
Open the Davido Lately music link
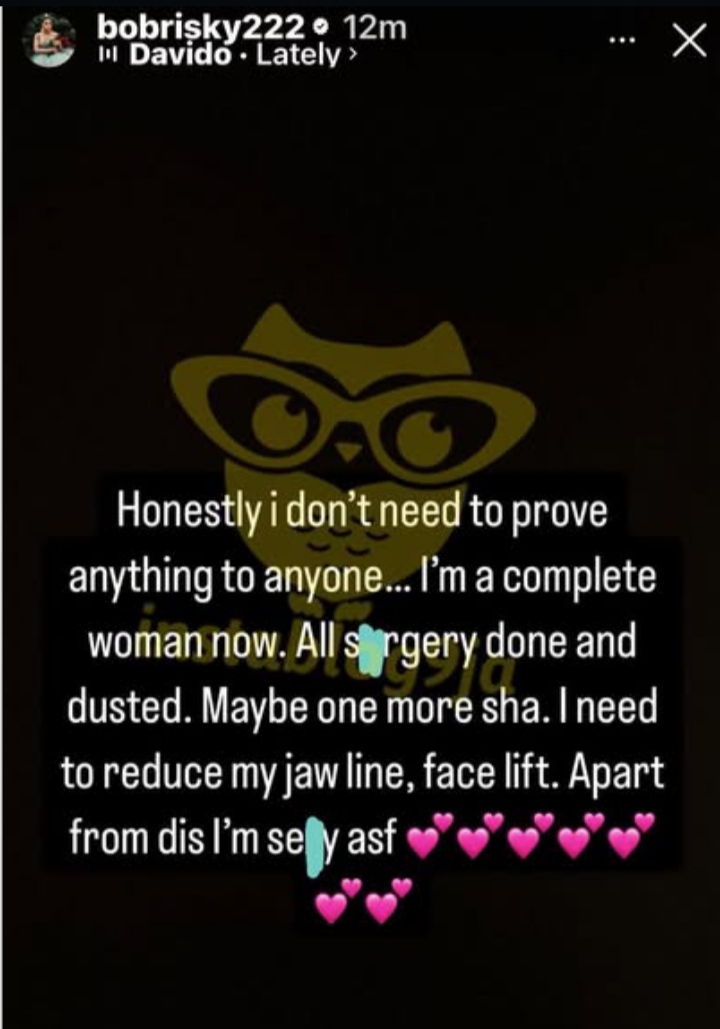pyautogui.click(x=232, y=56)
